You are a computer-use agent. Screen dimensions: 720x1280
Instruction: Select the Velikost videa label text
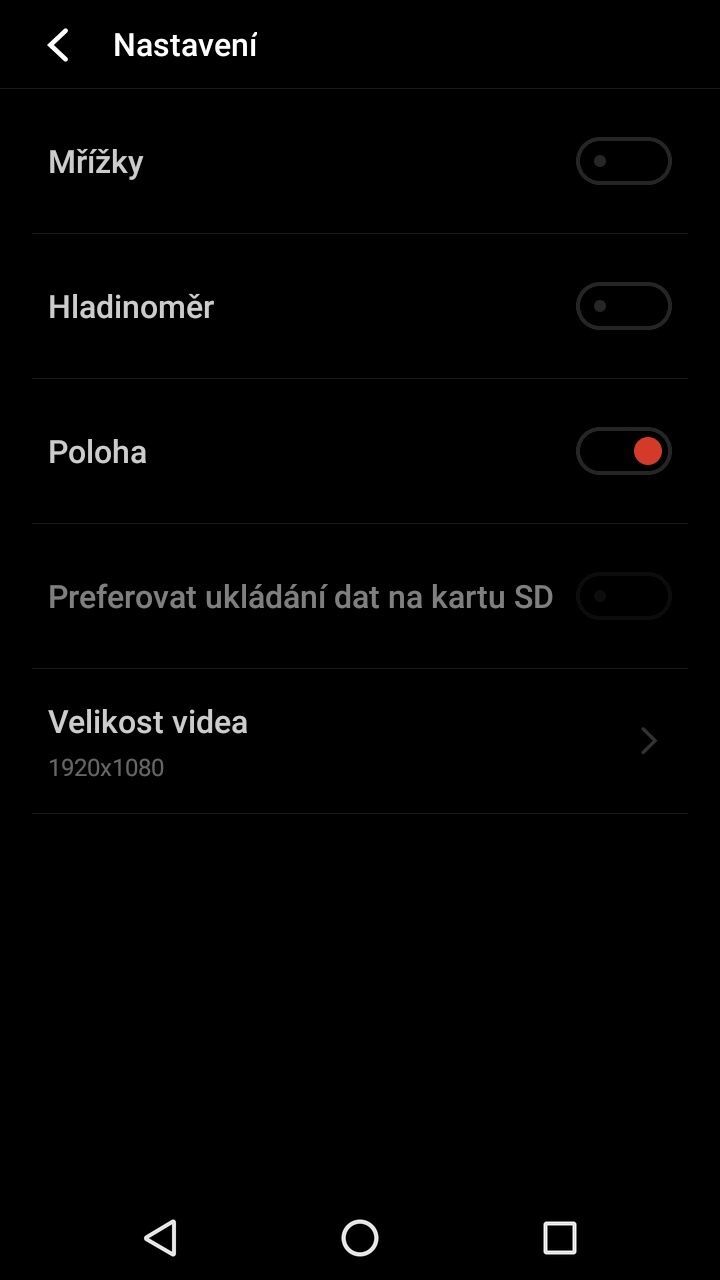(147, 722)
